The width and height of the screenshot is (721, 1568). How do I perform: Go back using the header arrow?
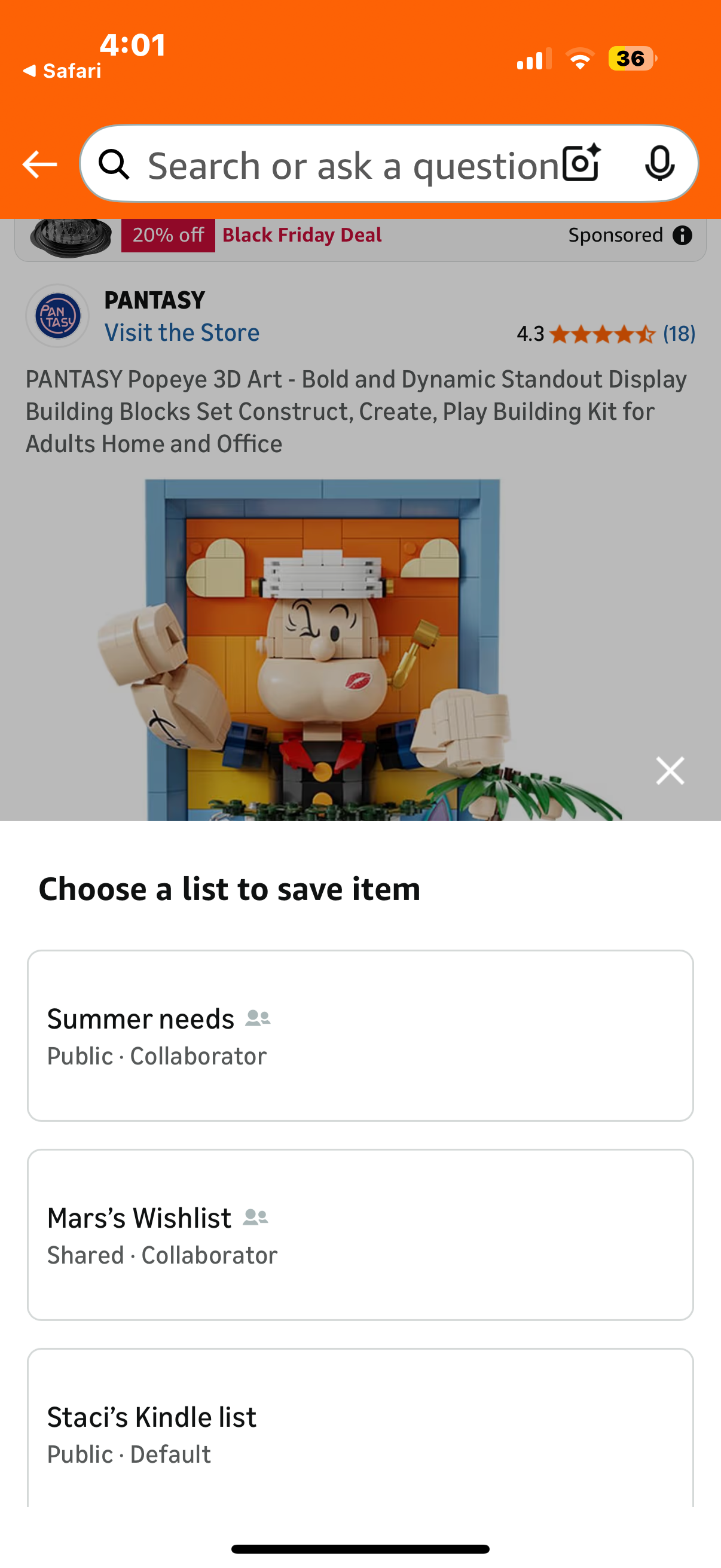39,164
